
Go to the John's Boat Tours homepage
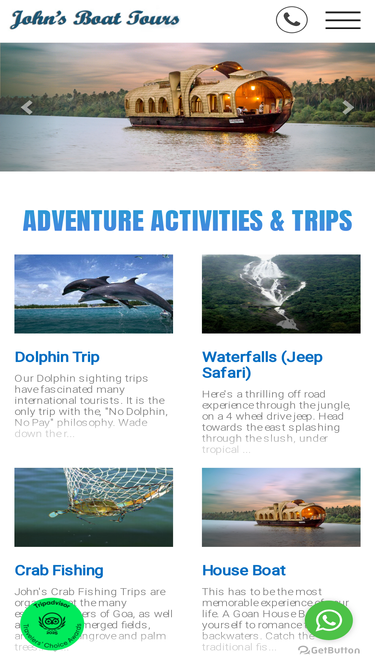point(95,20)
